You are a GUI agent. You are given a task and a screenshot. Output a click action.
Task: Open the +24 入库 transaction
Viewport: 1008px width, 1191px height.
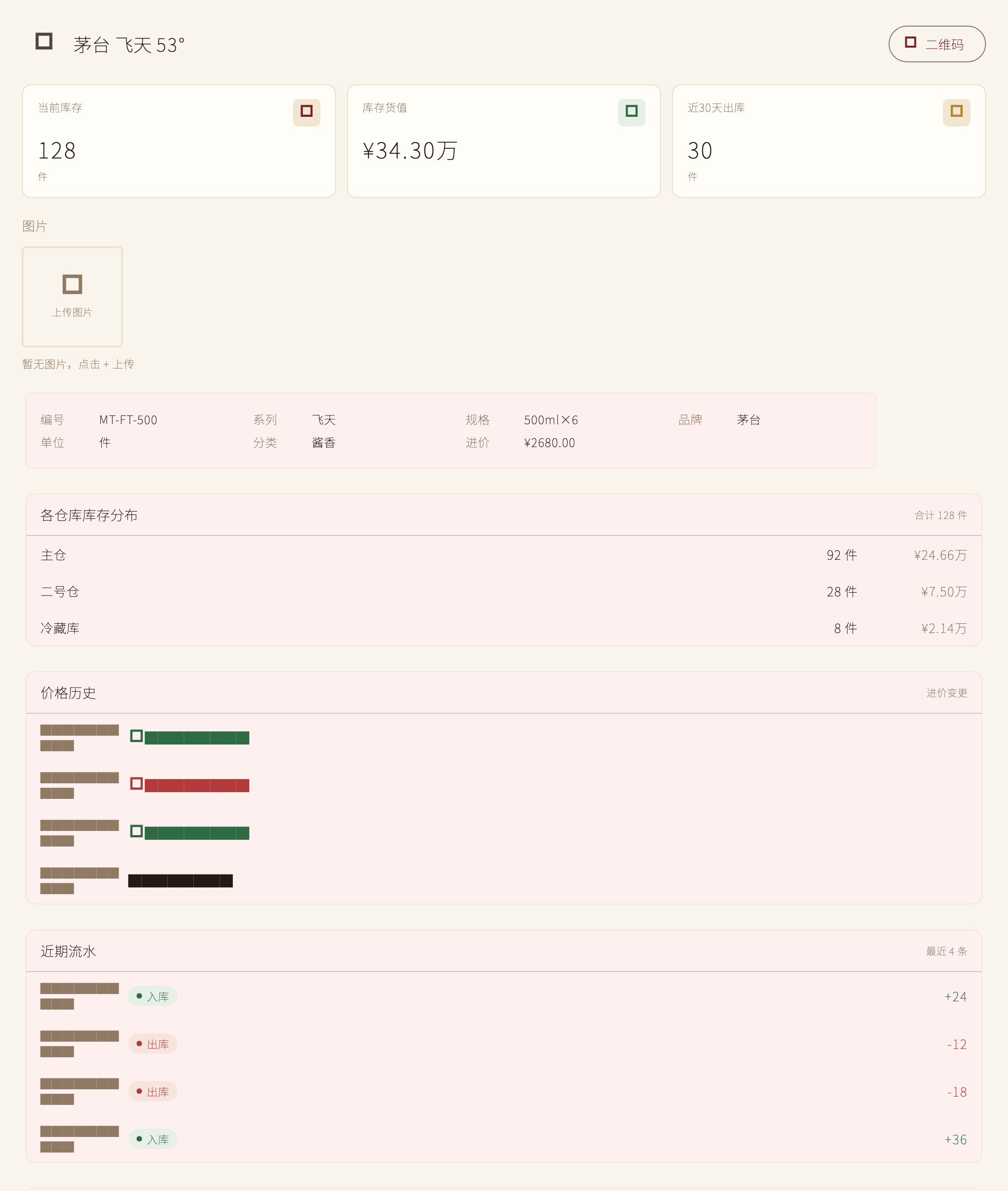(504, 996)
